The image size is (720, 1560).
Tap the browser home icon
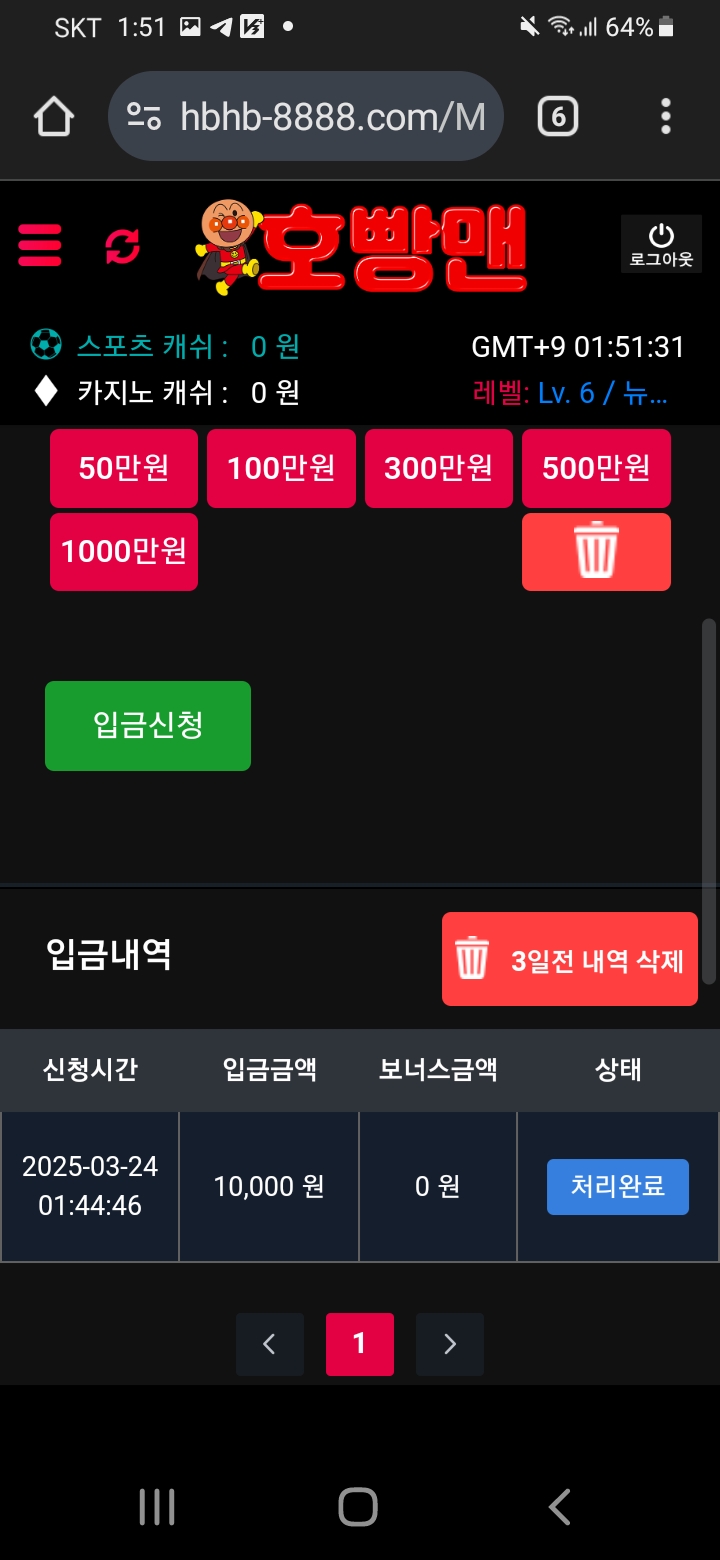point(54,117)
